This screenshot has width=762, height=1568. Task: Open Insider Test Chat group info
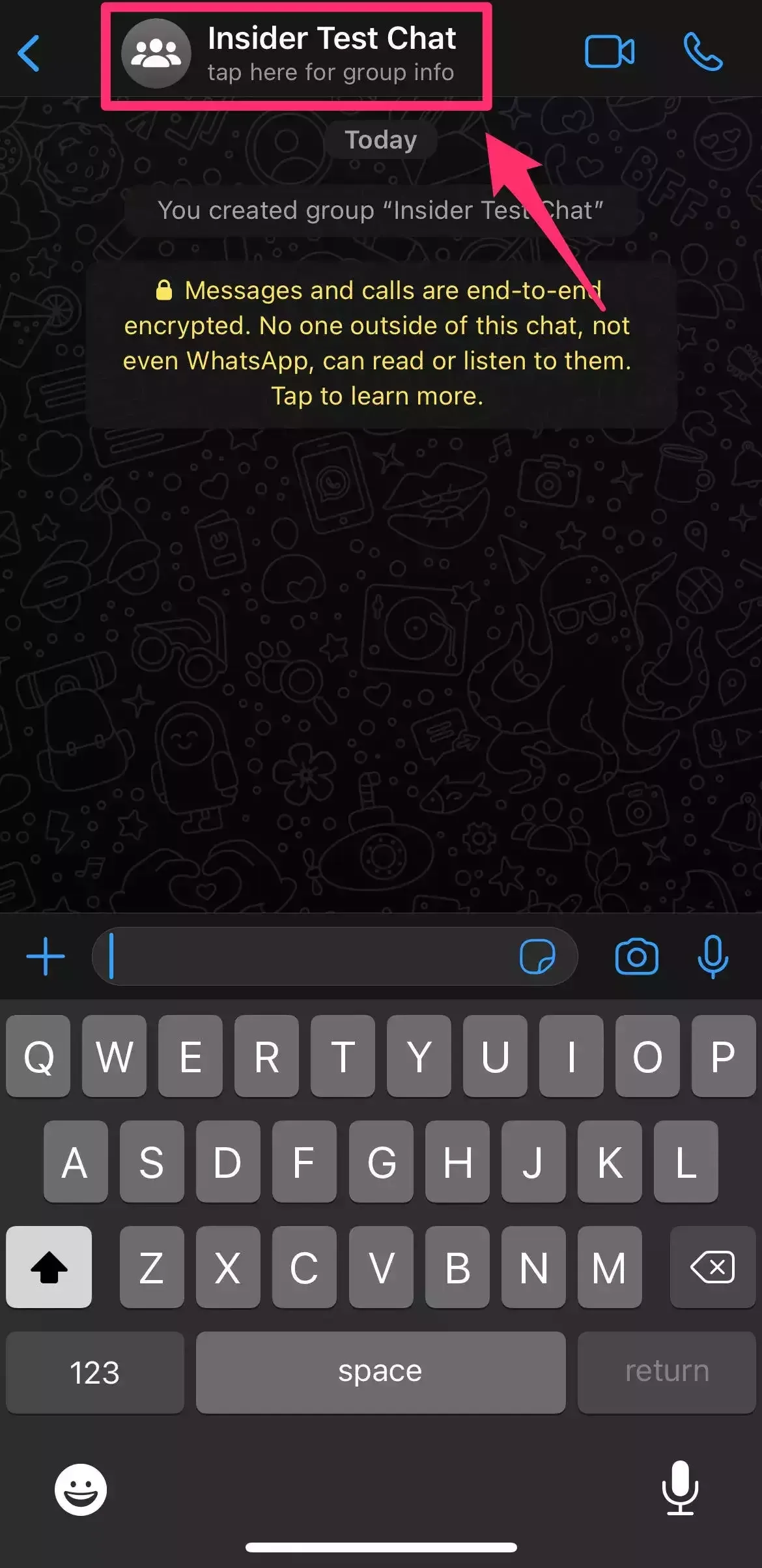296,55
